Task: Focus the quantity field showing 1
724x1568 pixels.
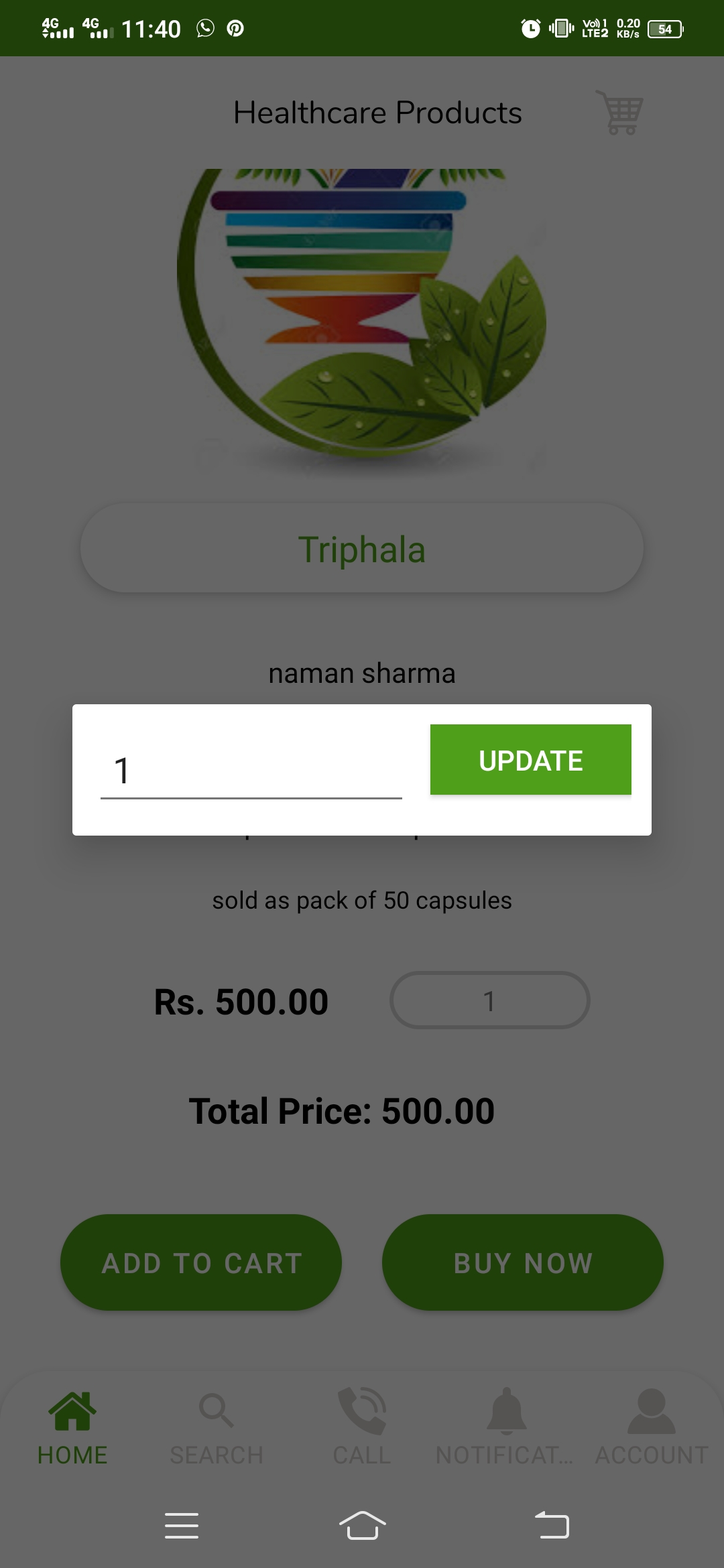Action: click(x=251, y=771)
